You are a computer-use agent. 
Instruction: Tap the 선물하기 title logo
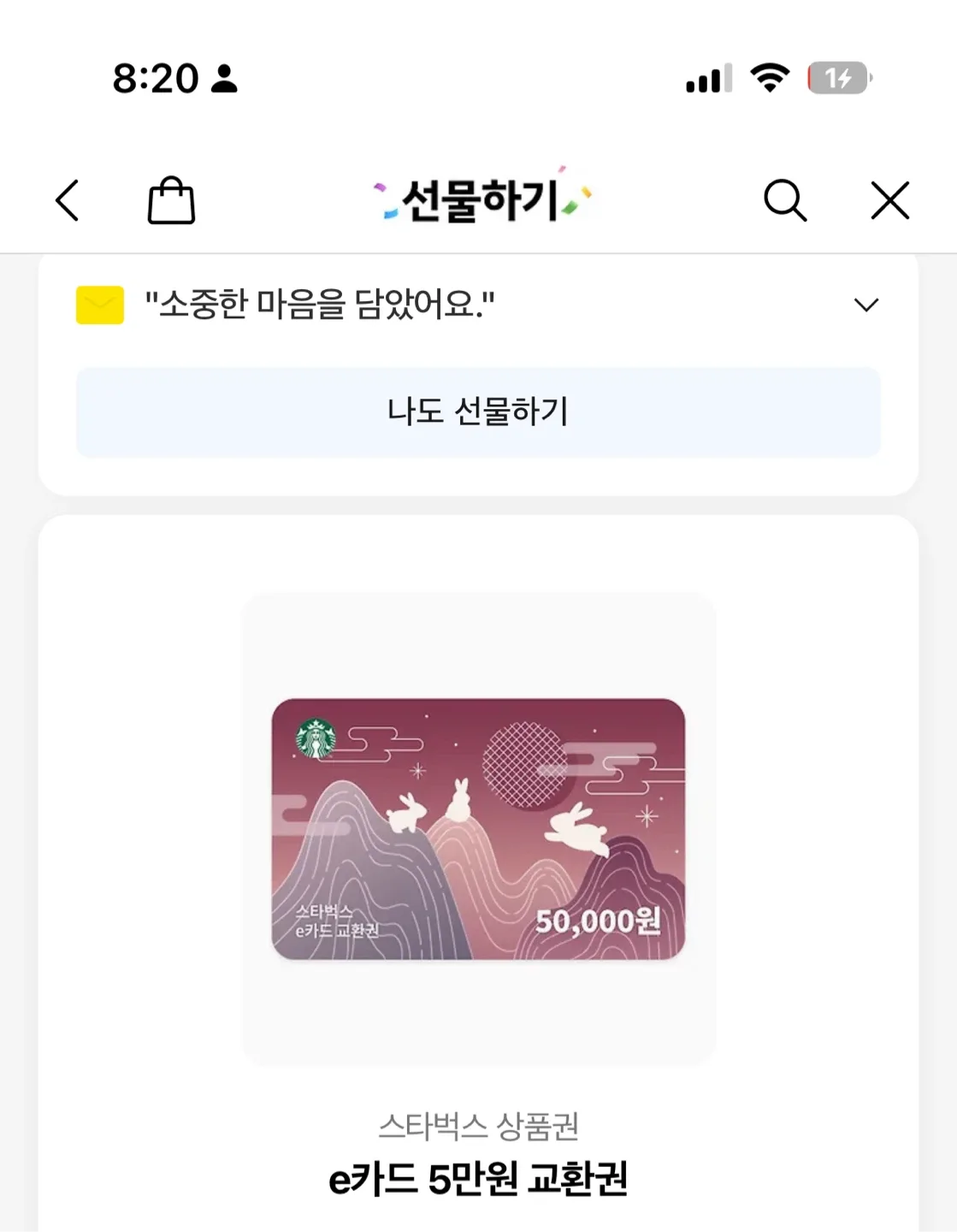(481, 199)
